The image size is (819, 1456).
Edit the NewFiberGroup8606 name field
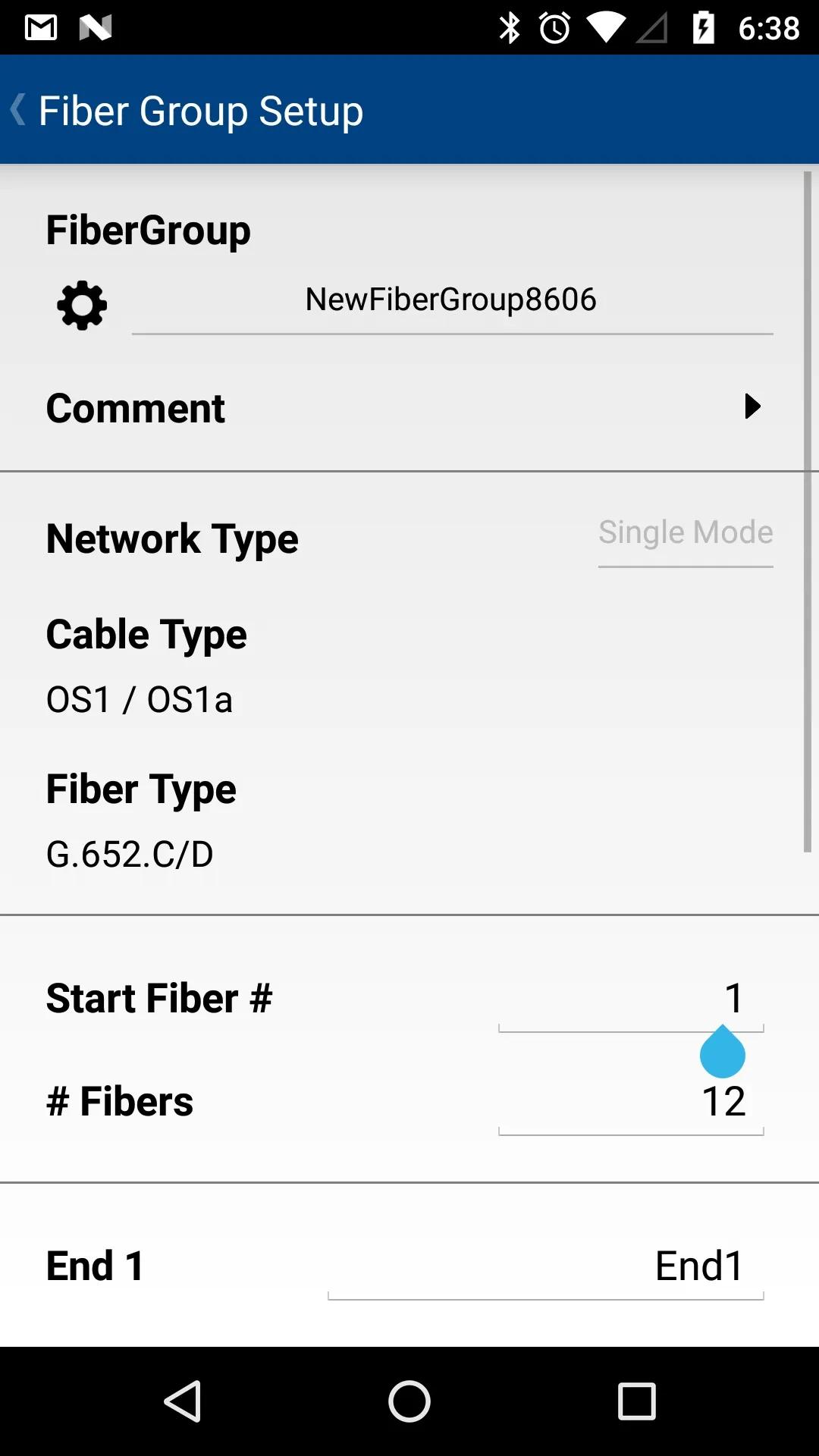450,299
